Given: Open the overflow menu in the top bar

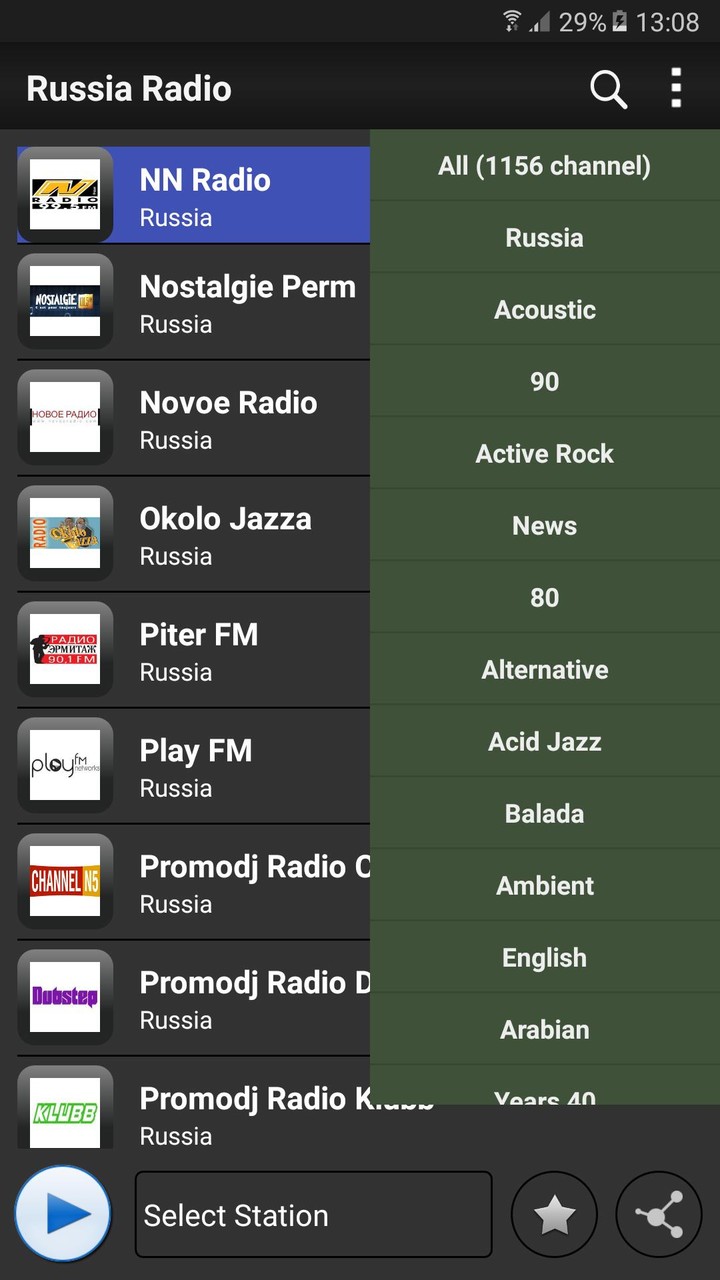Looking at the screenshot, I should click(x=676, y=89).
